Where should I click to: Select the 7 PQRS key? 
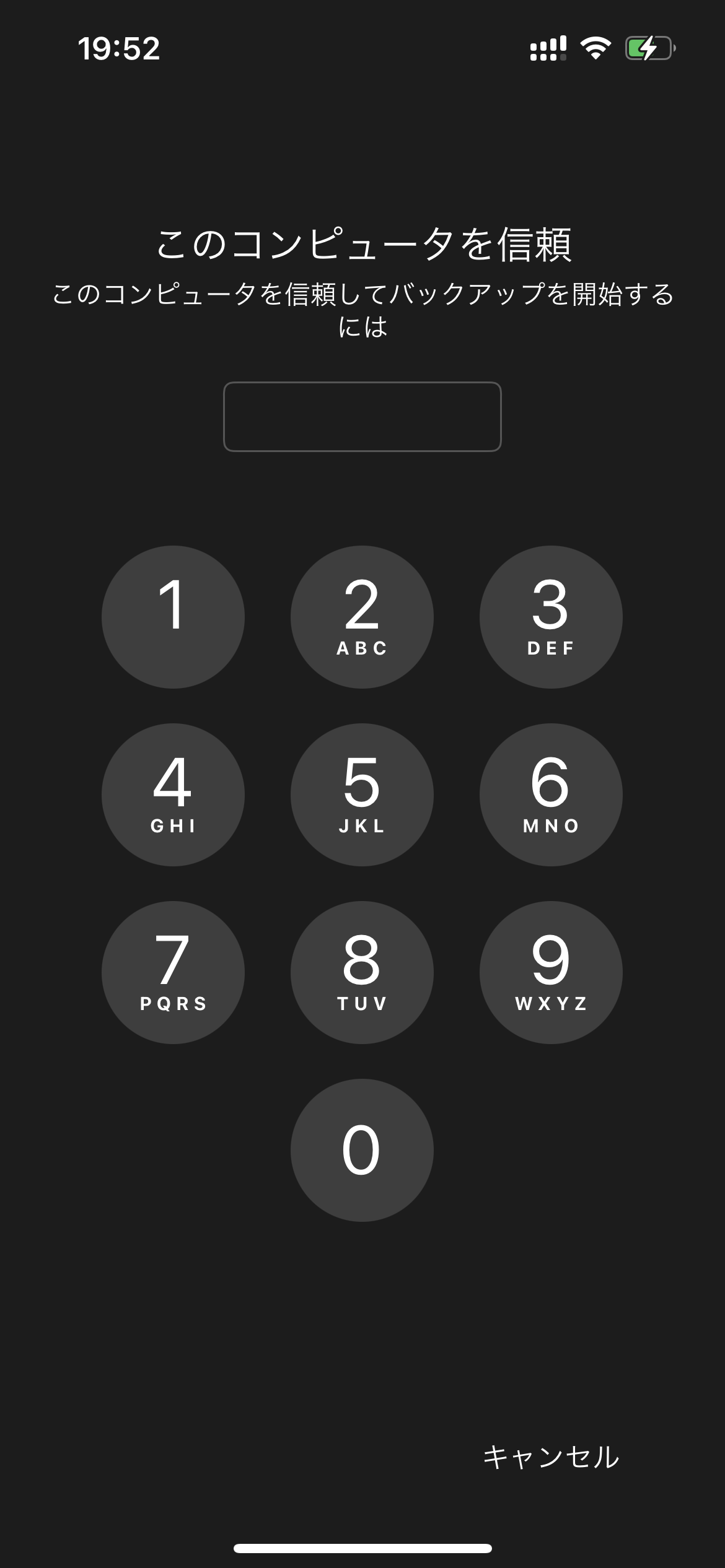click(173, 972)
